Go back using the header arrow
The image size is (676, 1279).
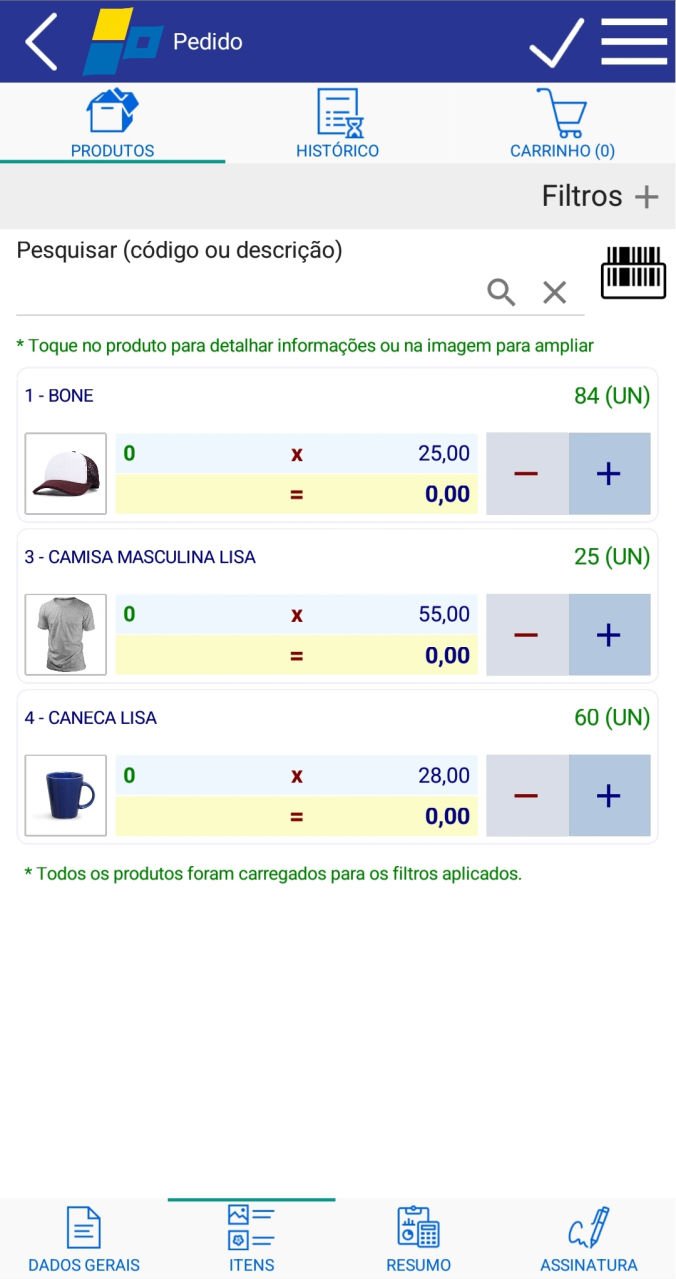(41, 42)
